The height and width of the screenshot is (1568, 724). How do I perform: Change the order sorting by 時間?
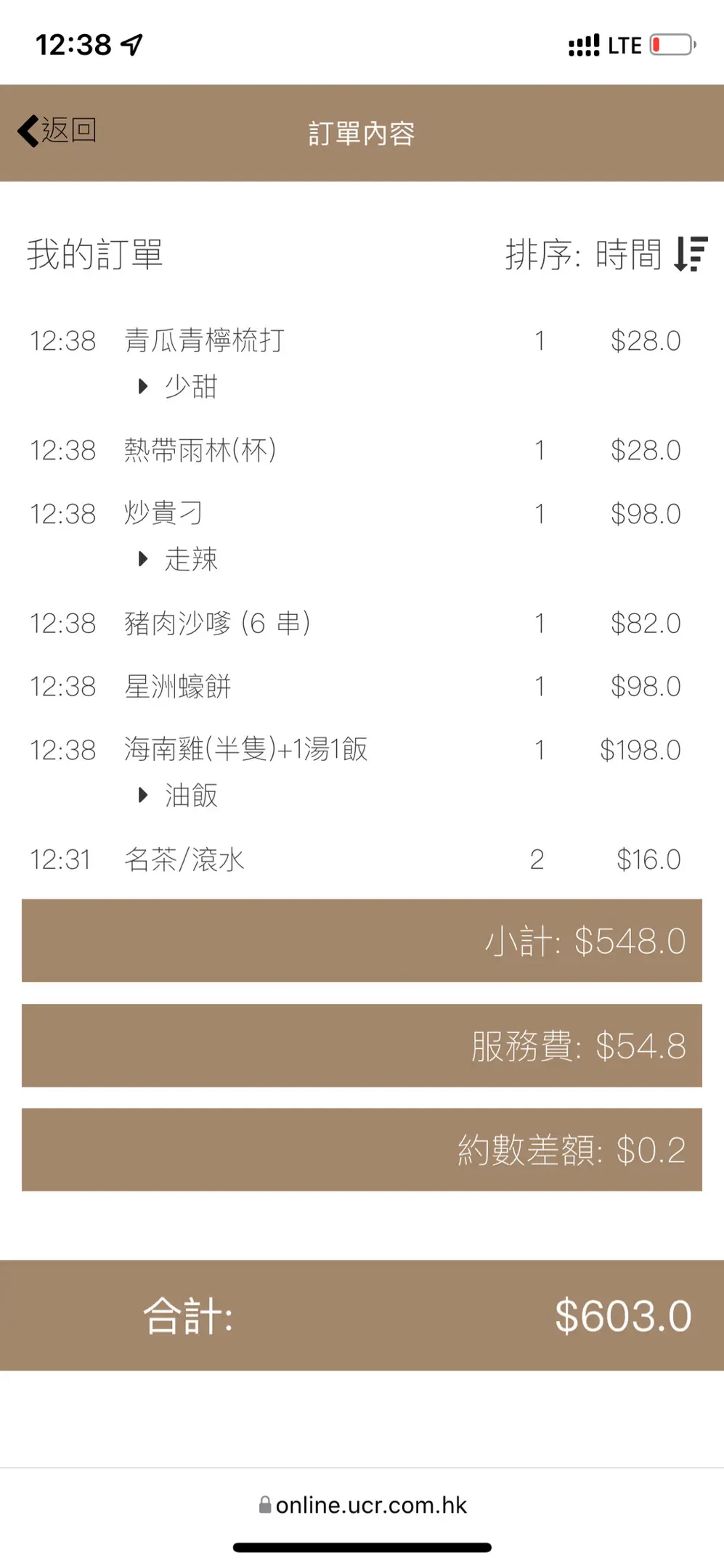pos(606,254)
